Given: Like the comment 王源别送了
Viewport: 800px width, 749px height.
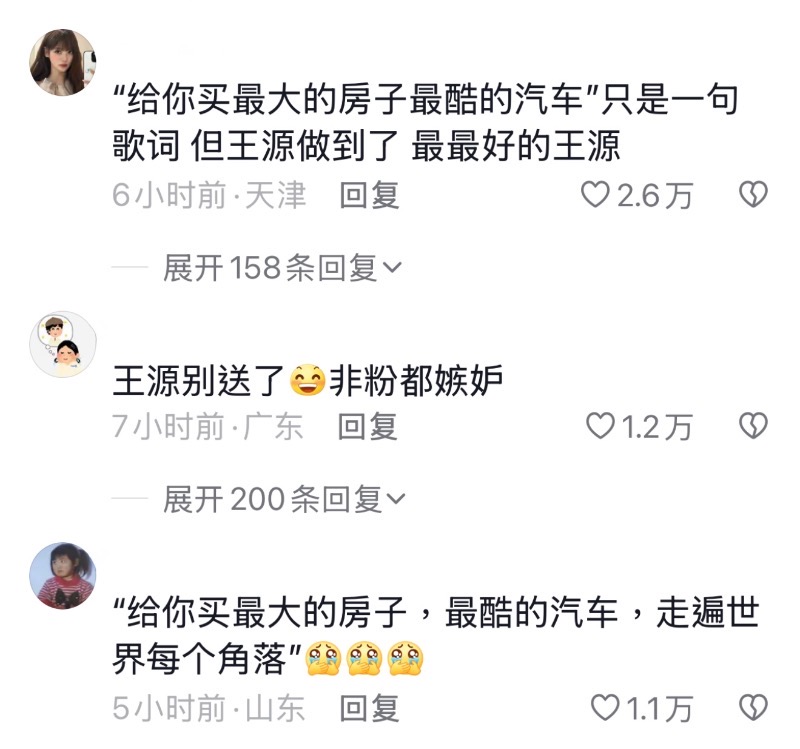Looking at the screenshot, I should point(599,427).
